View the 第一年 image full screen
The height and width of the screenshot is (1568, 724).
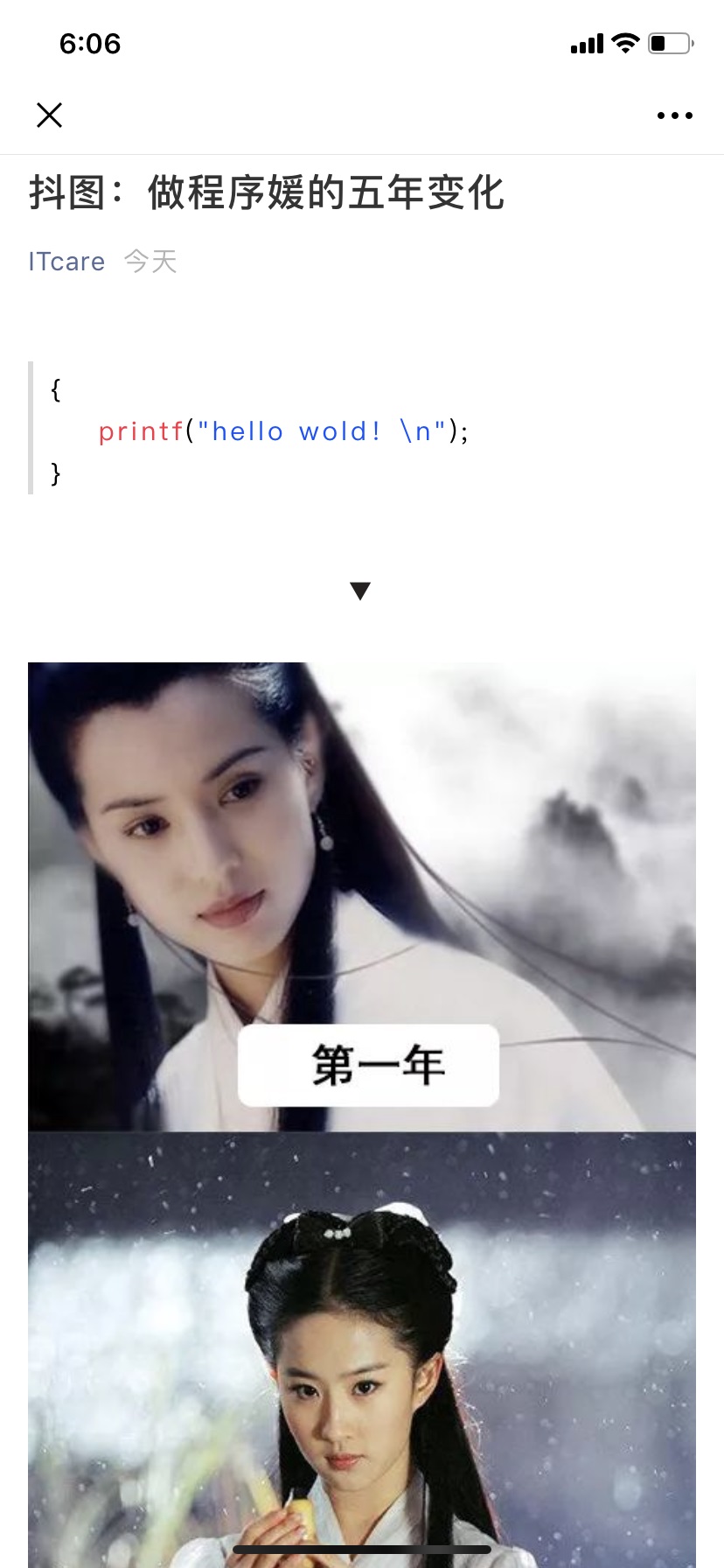(x=362, y=897)
